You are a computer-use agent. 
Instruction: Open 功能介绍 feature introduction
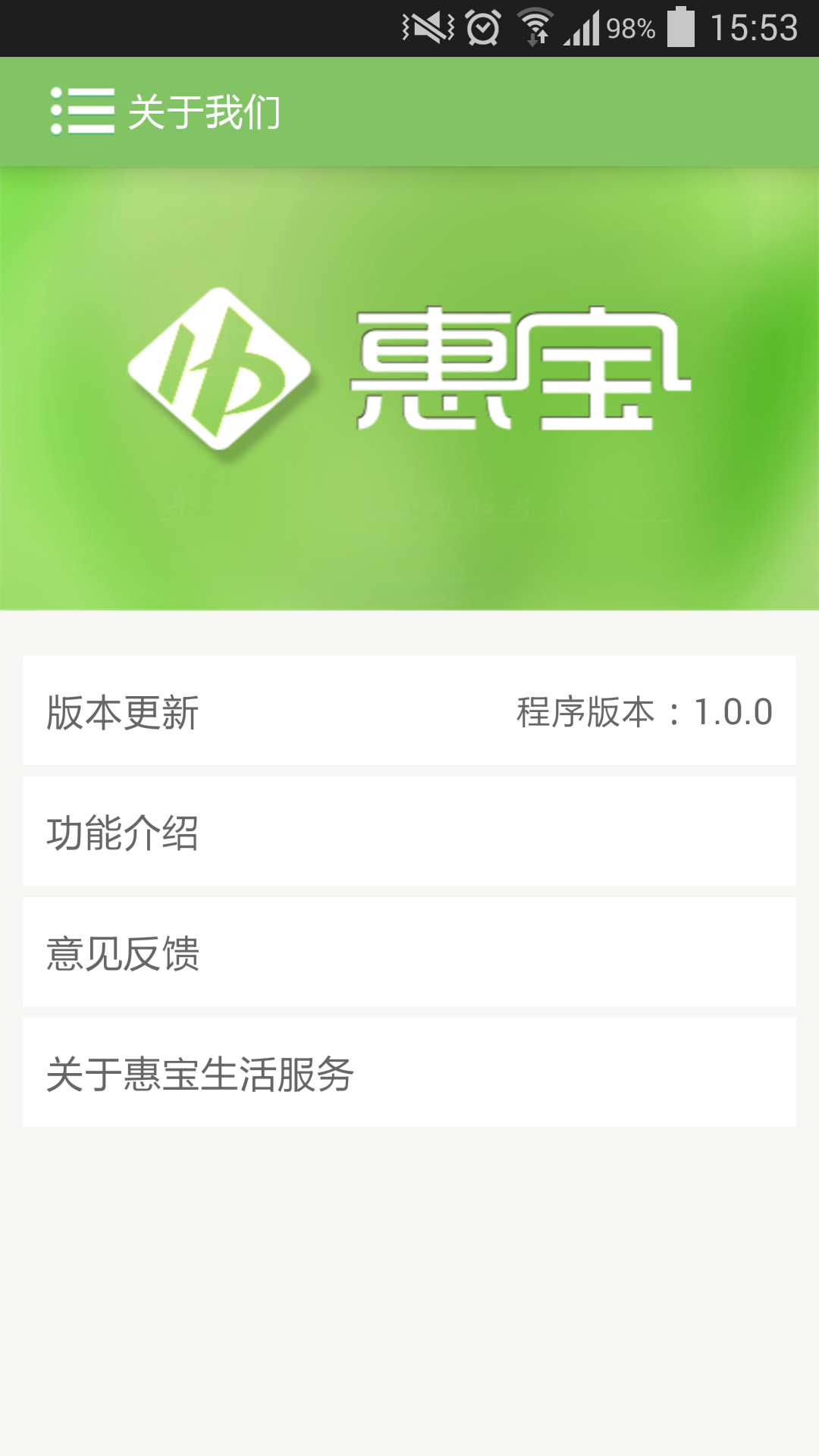pyautogui.click(x=409, y=832)
